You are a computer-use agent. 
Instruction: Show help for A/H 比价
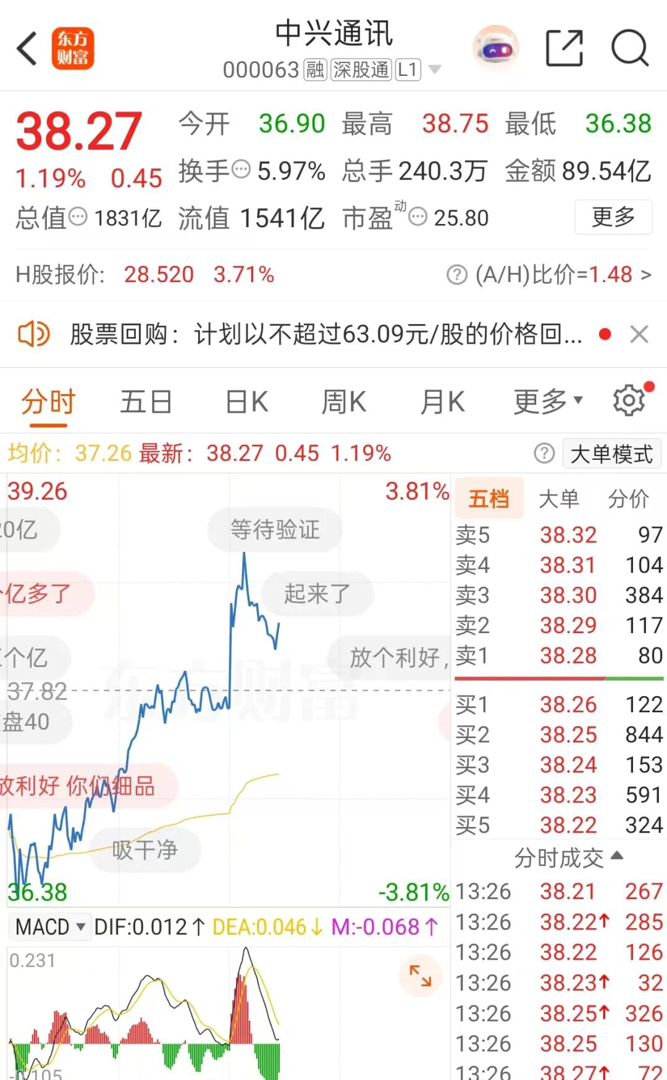click(x=457, y=275)
